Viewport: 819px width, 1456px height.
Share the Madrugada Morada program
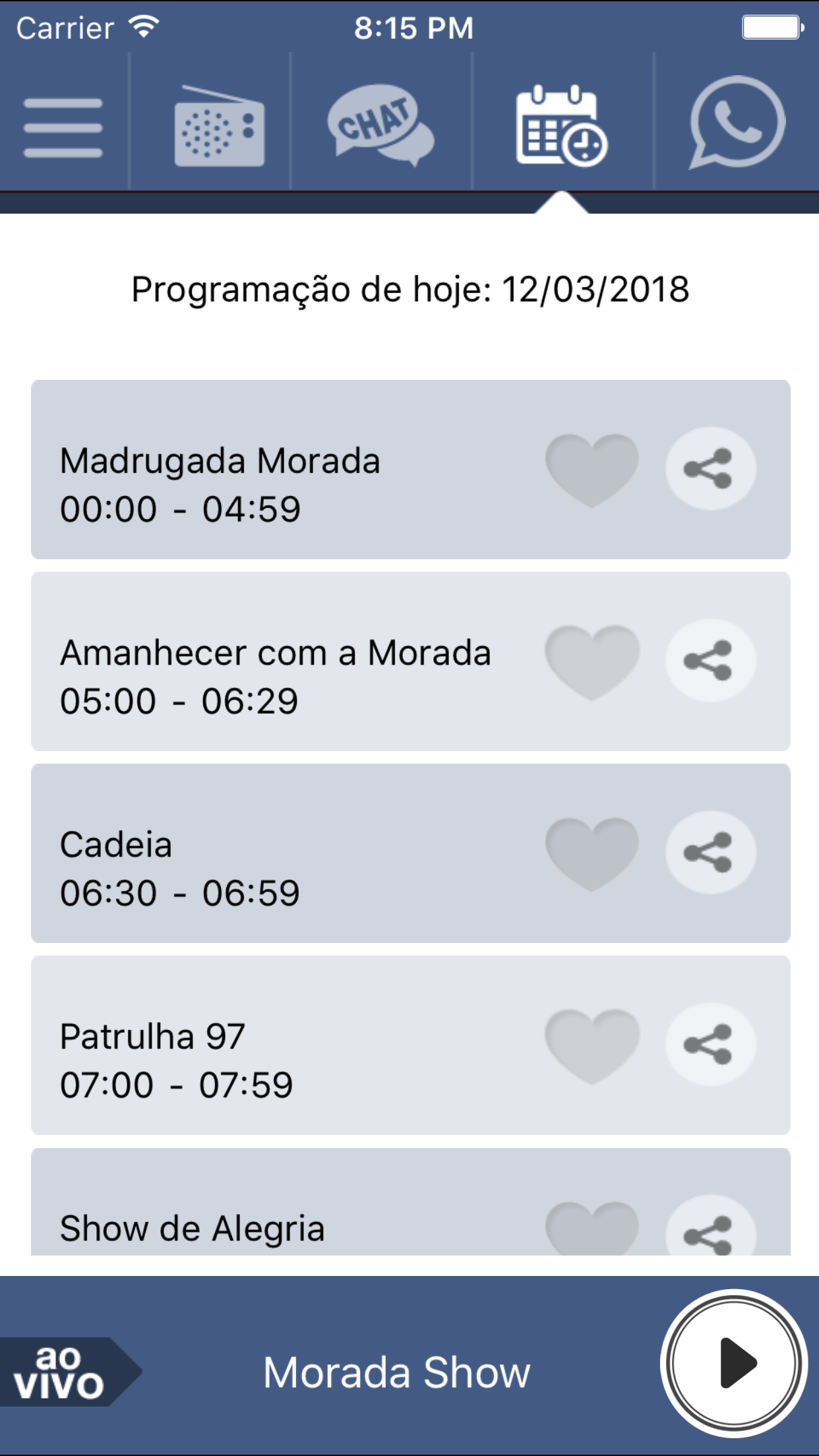click(x=710, y=469)
